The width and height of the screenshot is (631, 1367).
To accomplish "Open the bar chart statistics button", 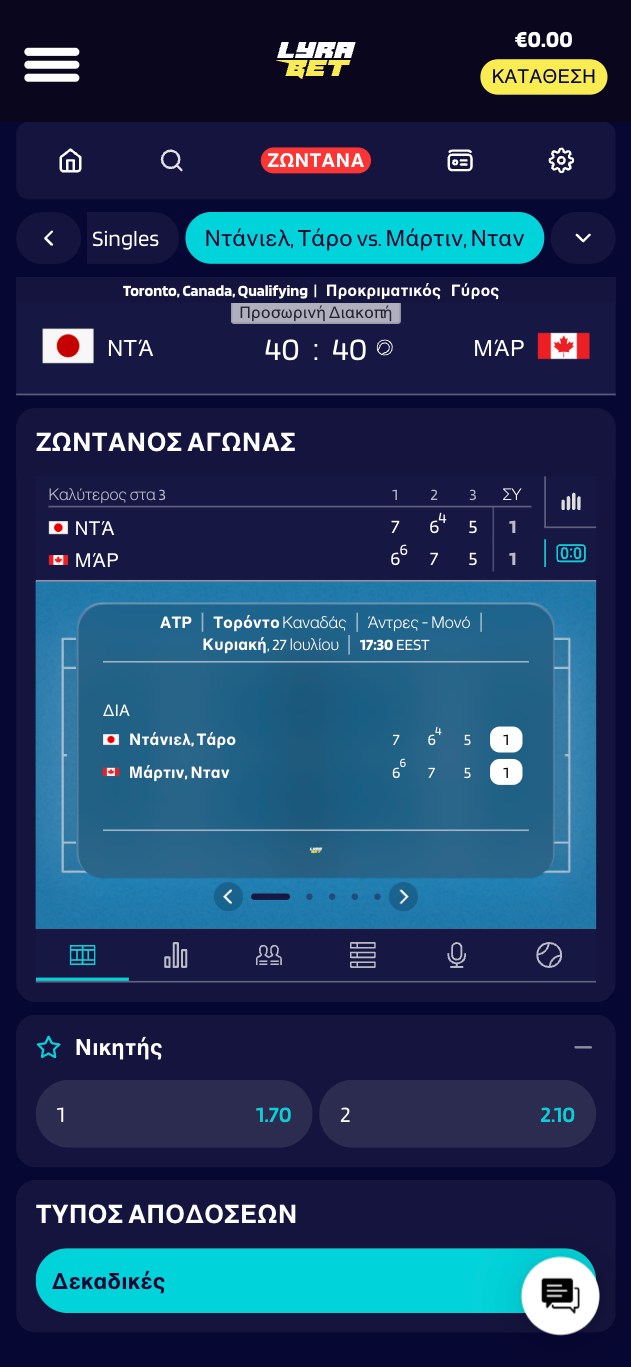I will 571,502.
